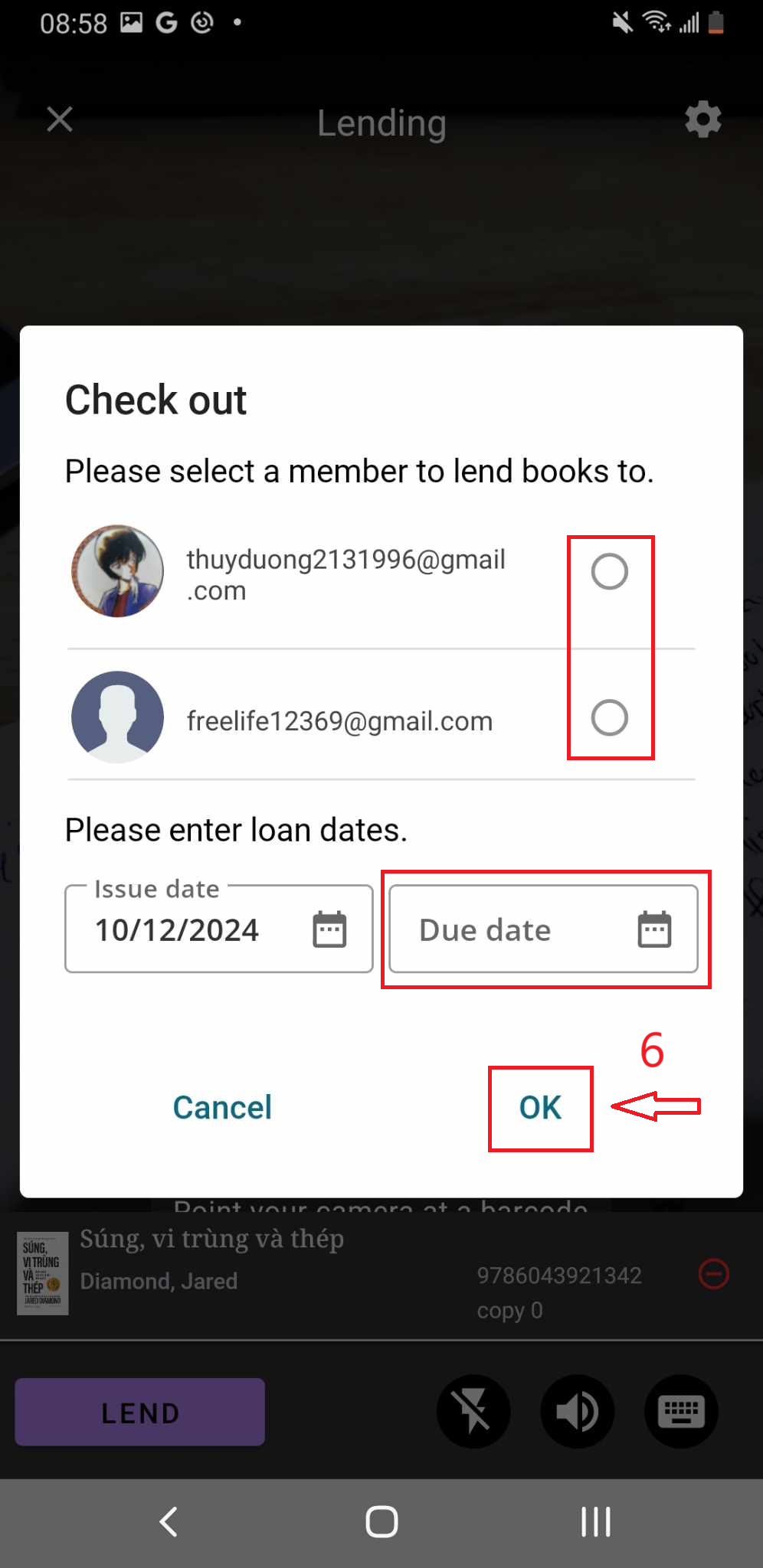Toggle the scan sound

pos(578,1412)
